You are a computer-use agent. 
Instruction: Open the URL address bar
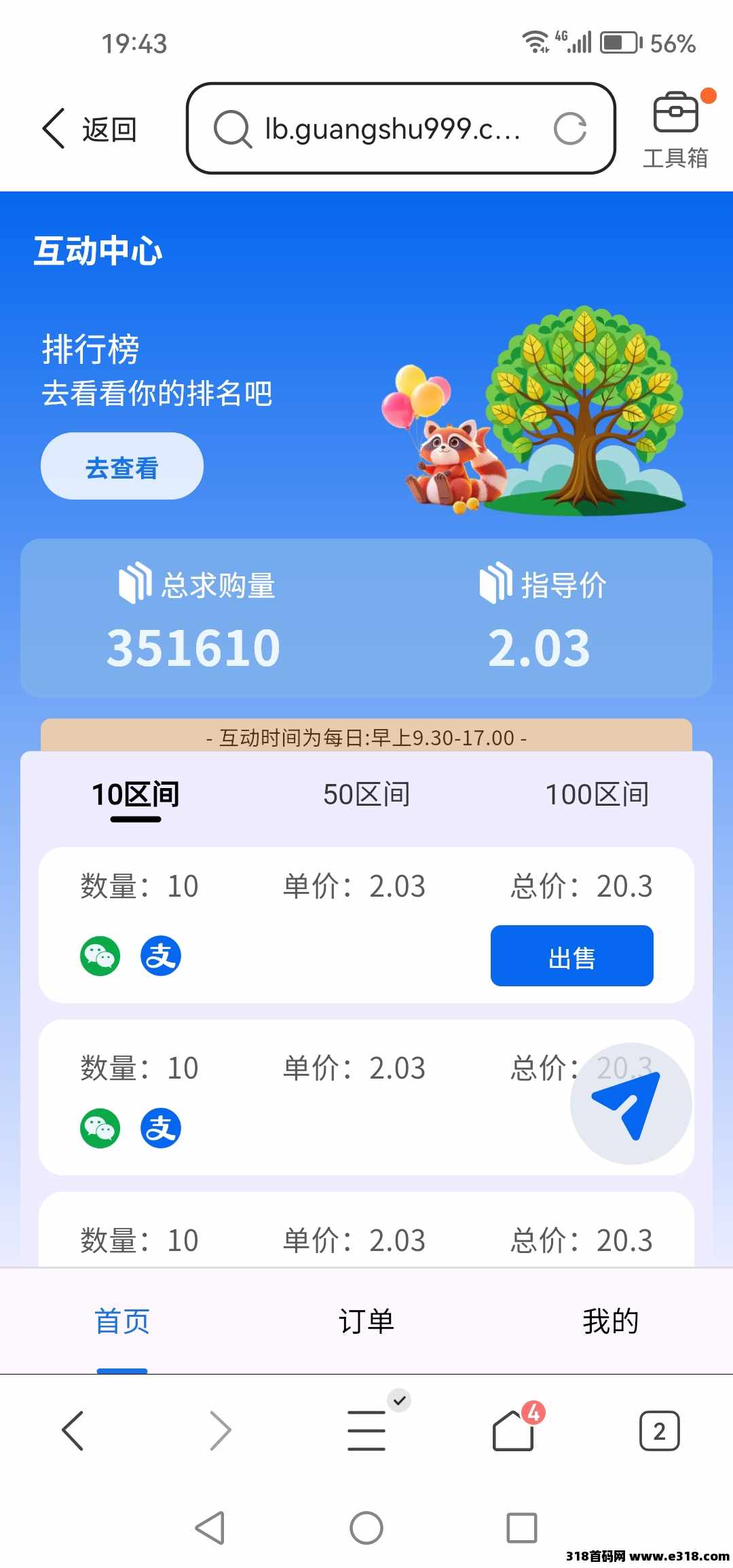(x=392, y=129)
